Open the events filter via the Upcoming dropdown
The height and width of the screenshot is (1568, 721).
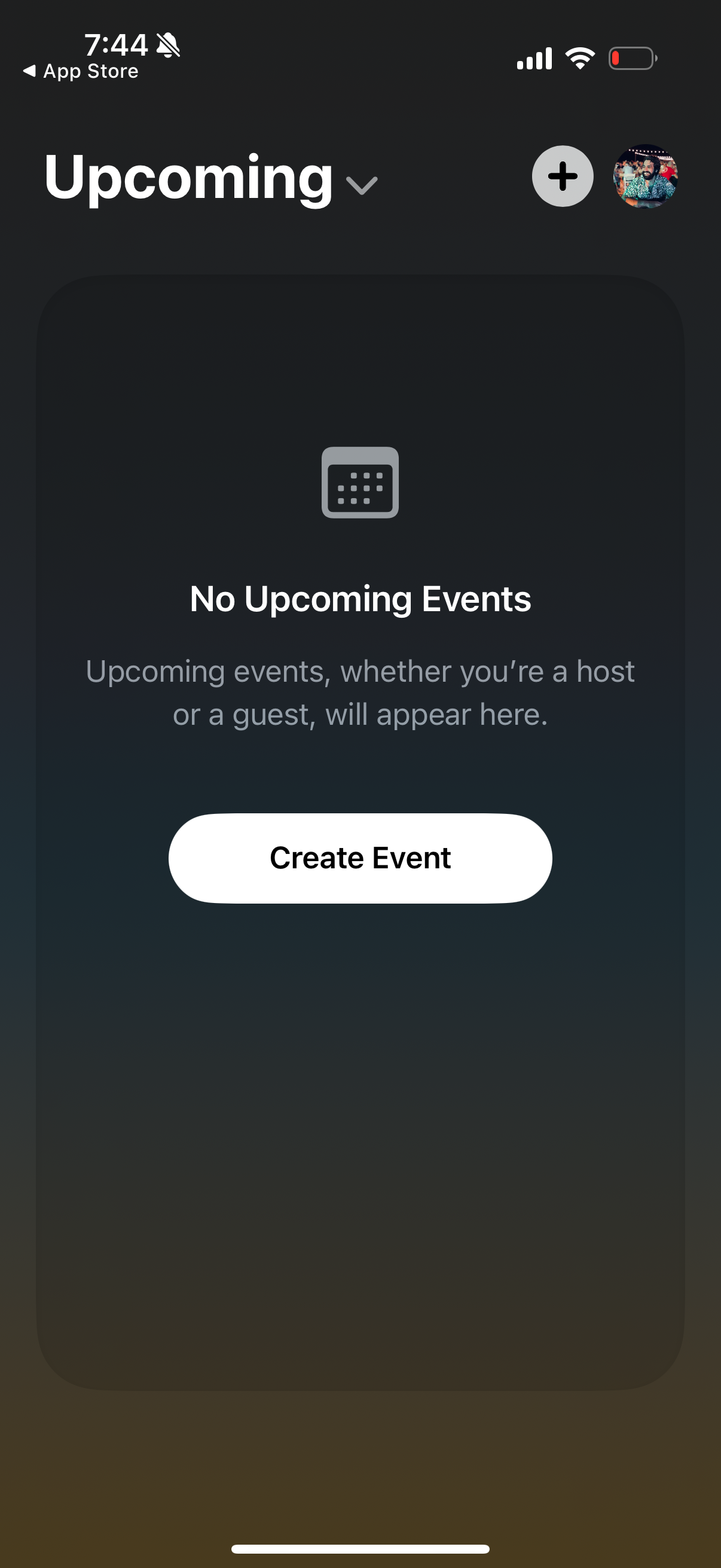tap(362, 185)
